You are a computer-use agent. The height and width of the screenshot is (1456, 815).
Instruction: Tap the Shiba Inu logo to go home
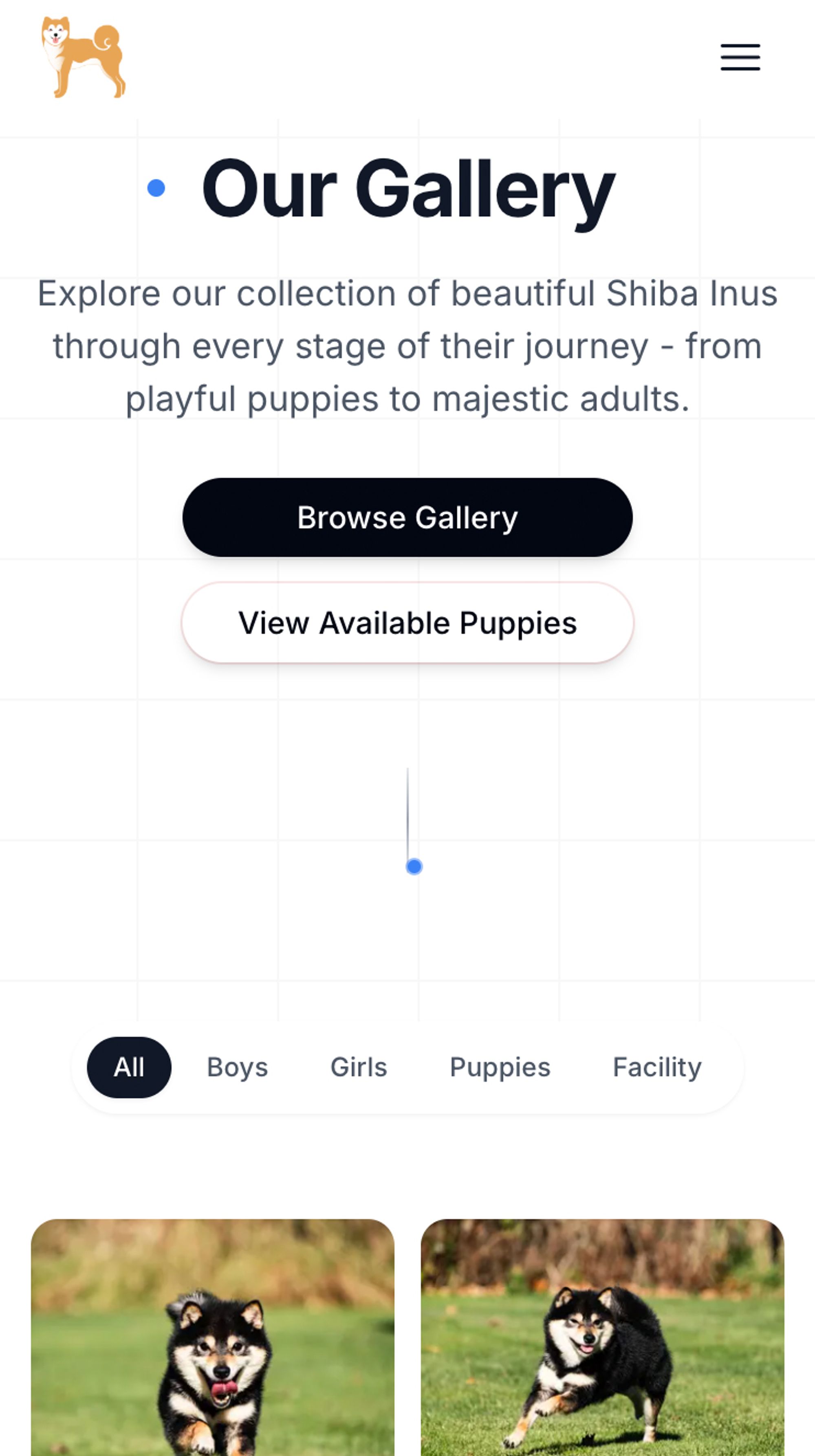[83, 57]
